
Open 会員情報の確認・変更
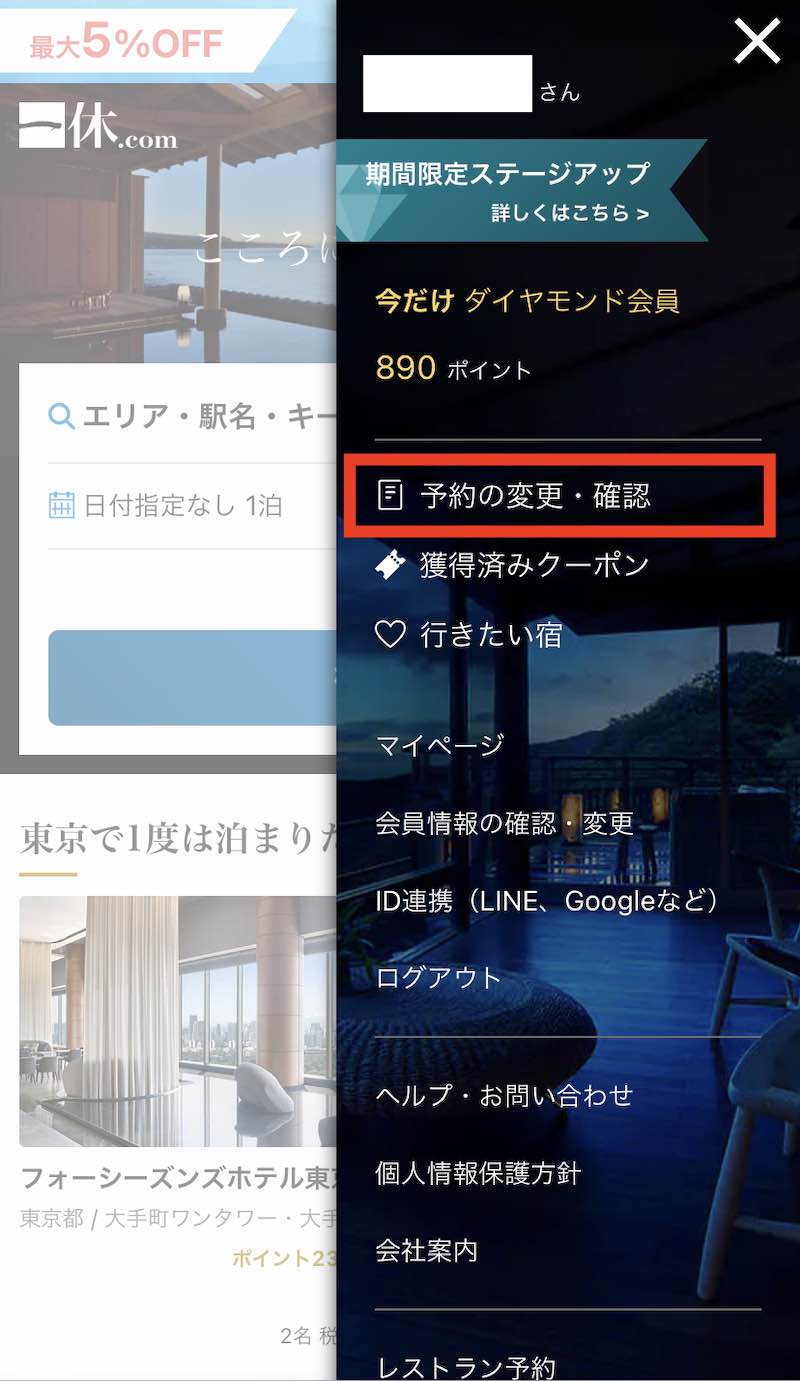point(503,823)
